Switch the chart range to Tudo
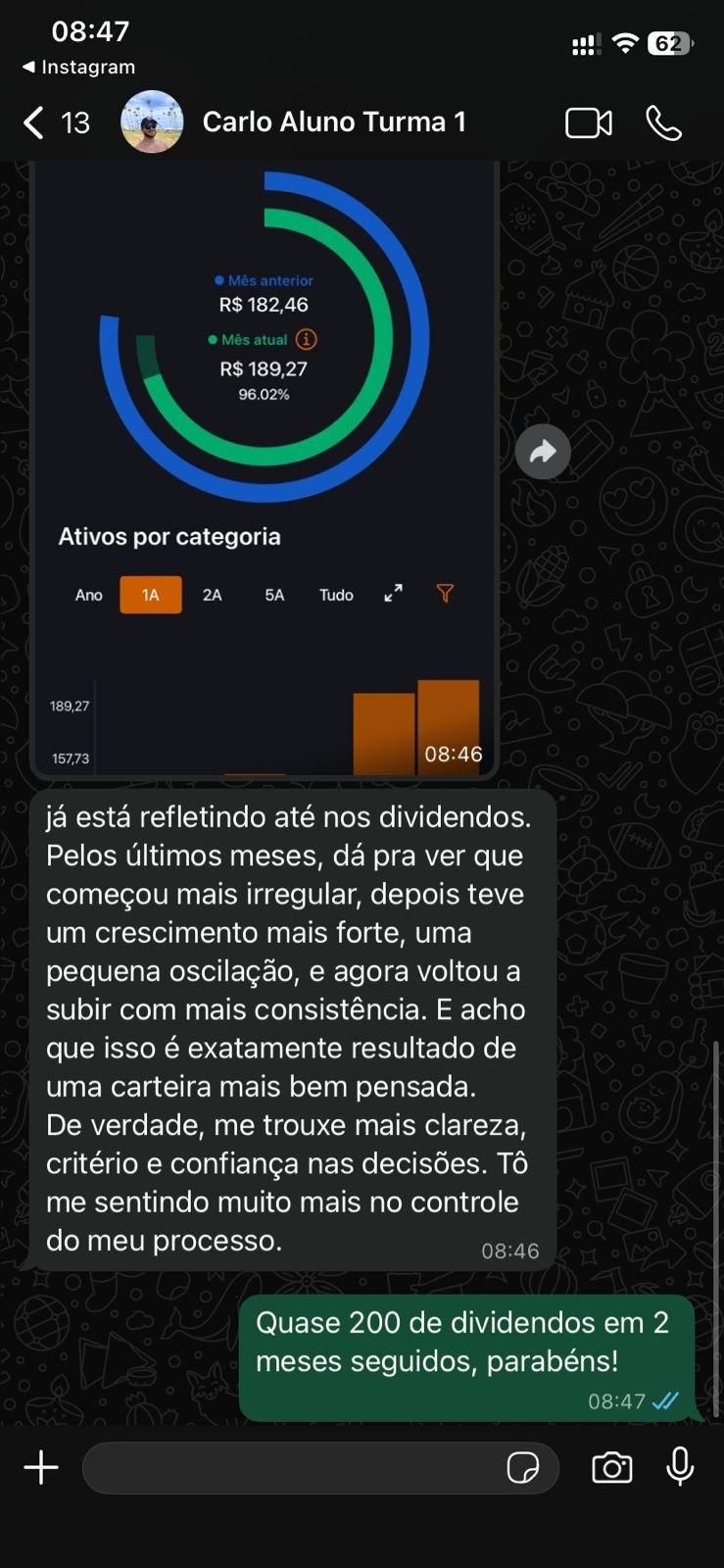 (336, 594)
